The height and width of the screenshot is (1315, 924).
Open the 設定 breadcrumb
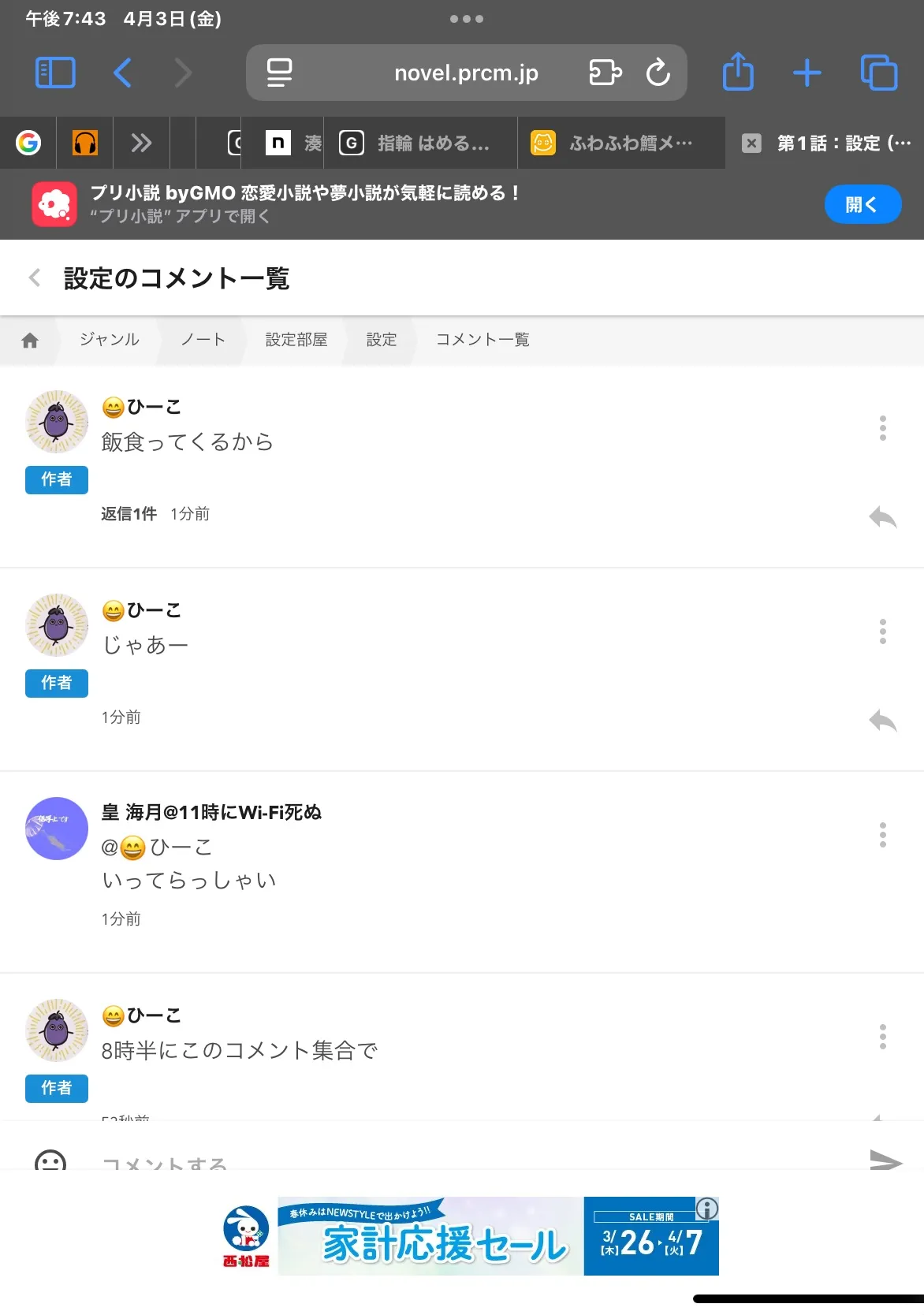(382, 339)
